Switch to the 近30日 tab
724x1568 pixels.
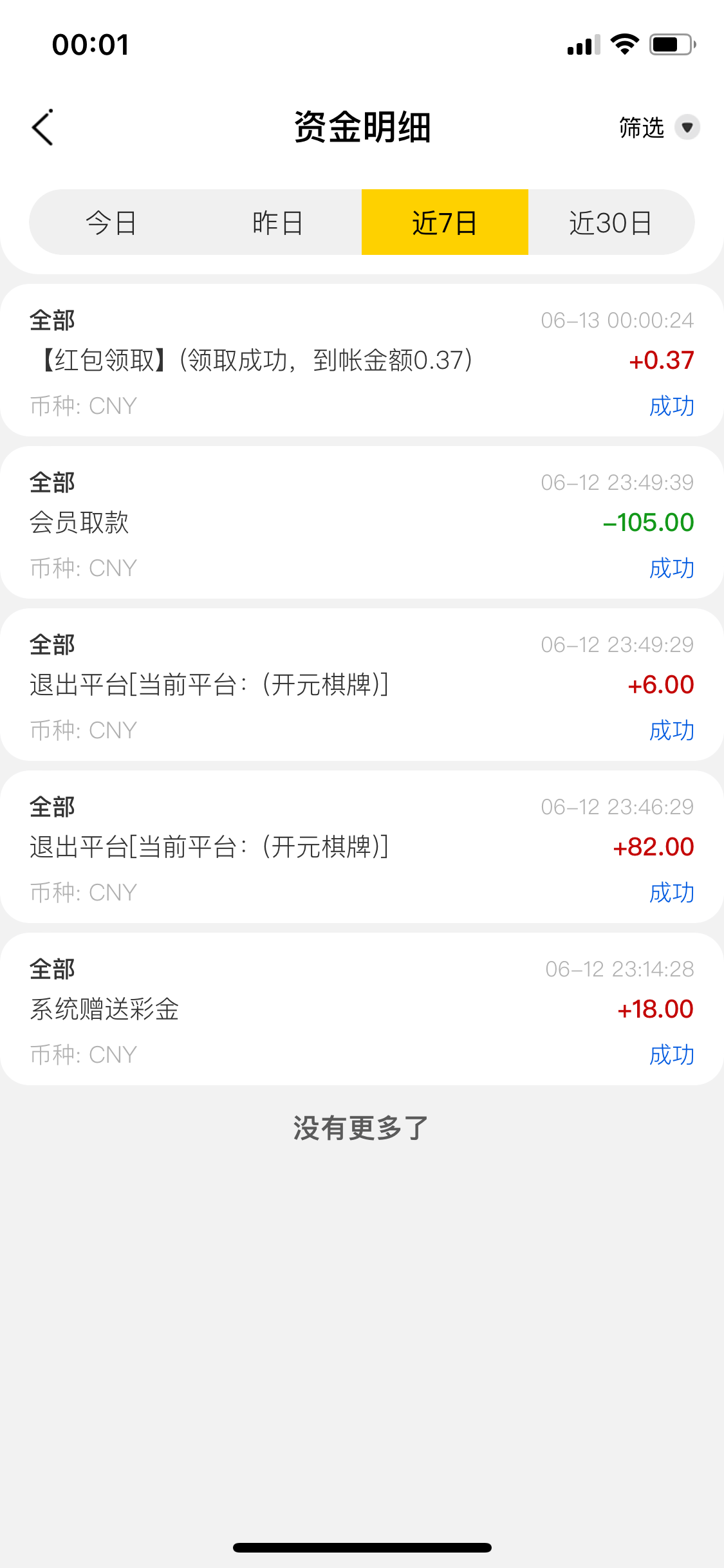coord(611,223)
